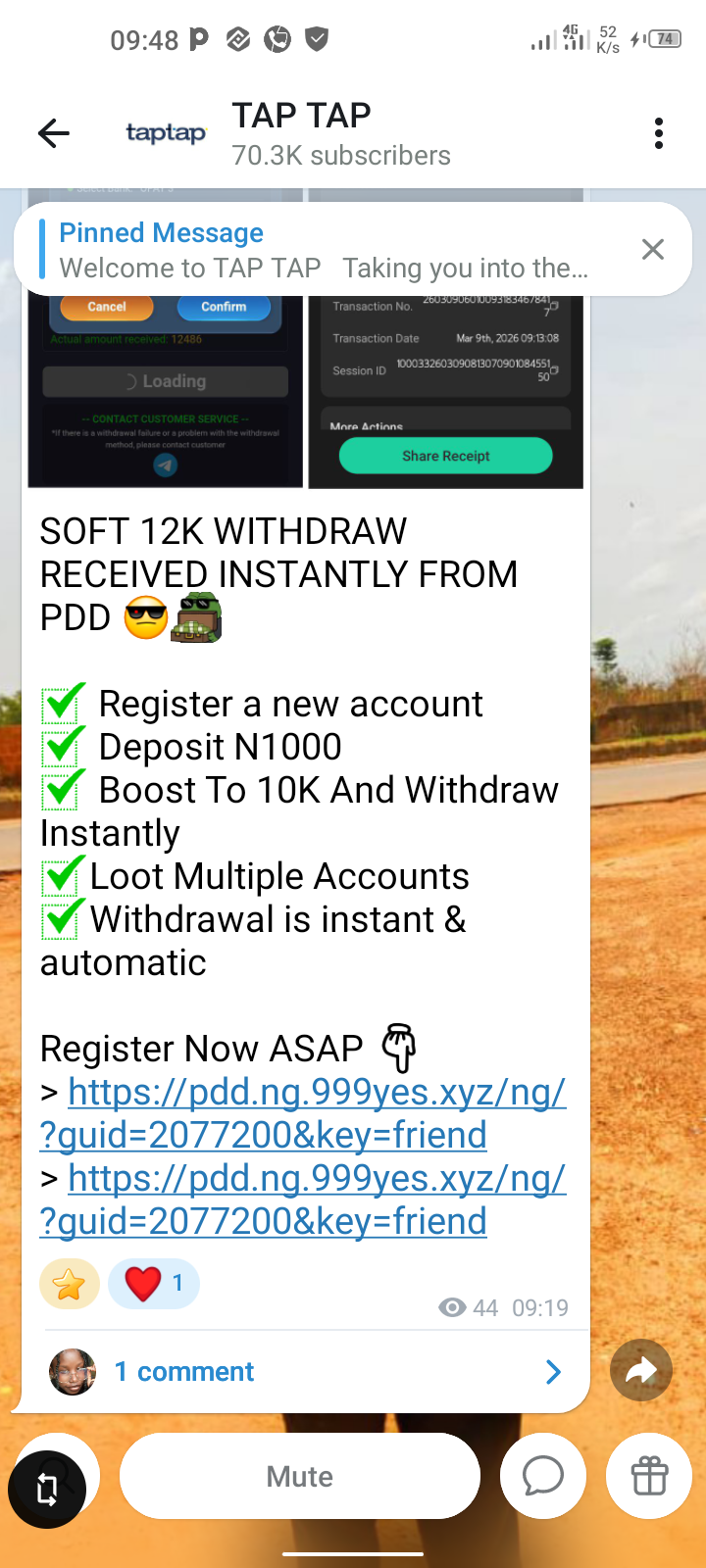Mute the TAP TAP channel

coord(300,1476)
